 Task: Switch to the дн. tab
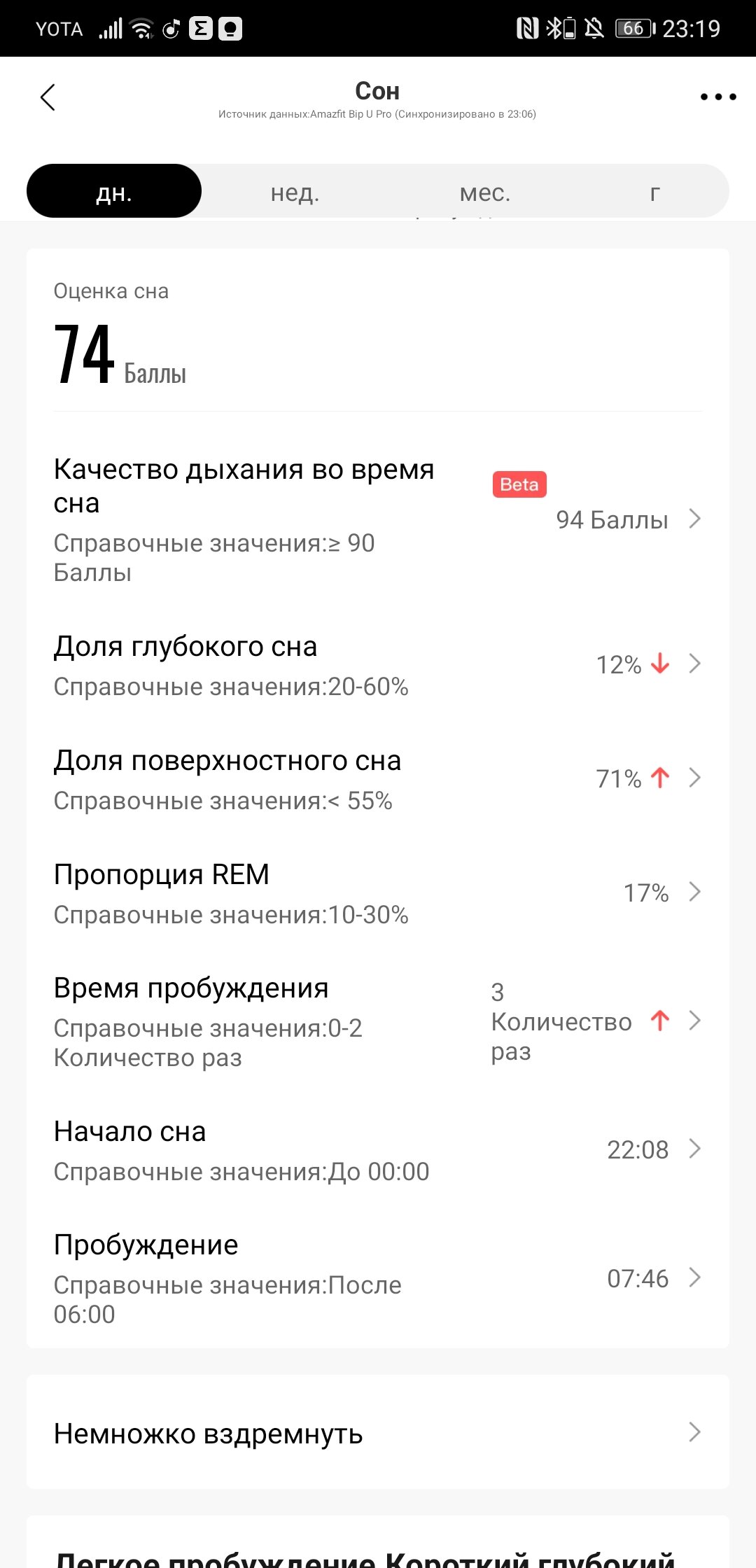coord(114,191)
